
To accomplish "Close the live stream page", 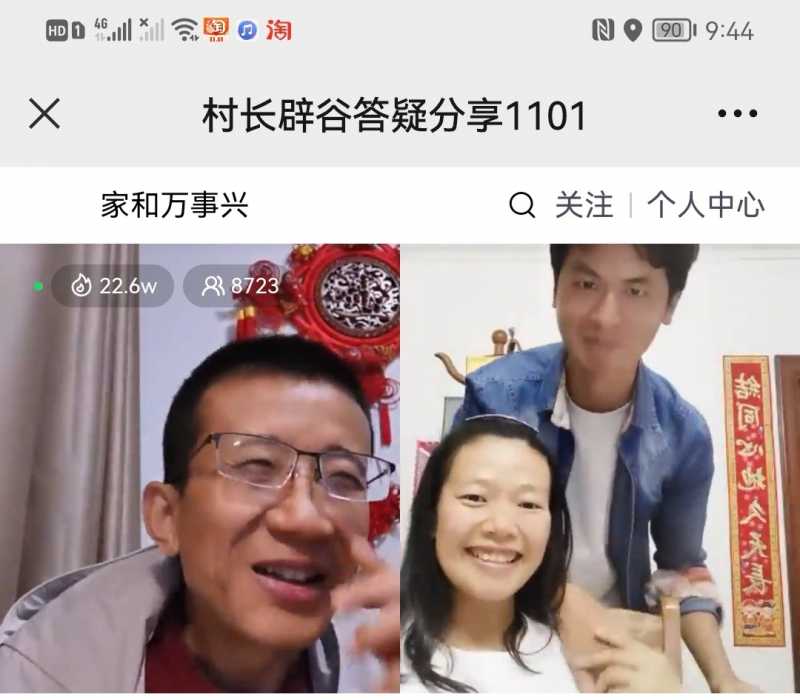I will 44,114.
